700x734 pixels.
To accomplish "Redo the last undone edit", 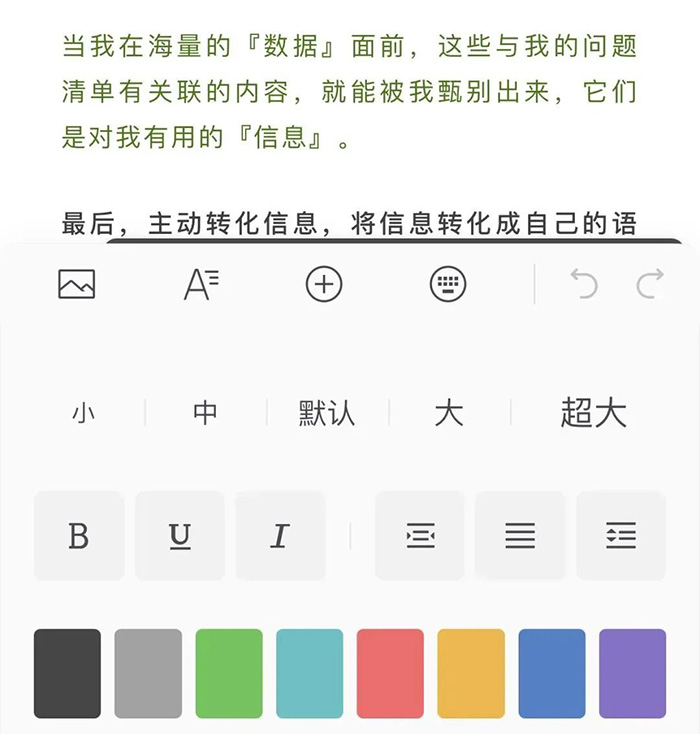I will pos(650,285).
